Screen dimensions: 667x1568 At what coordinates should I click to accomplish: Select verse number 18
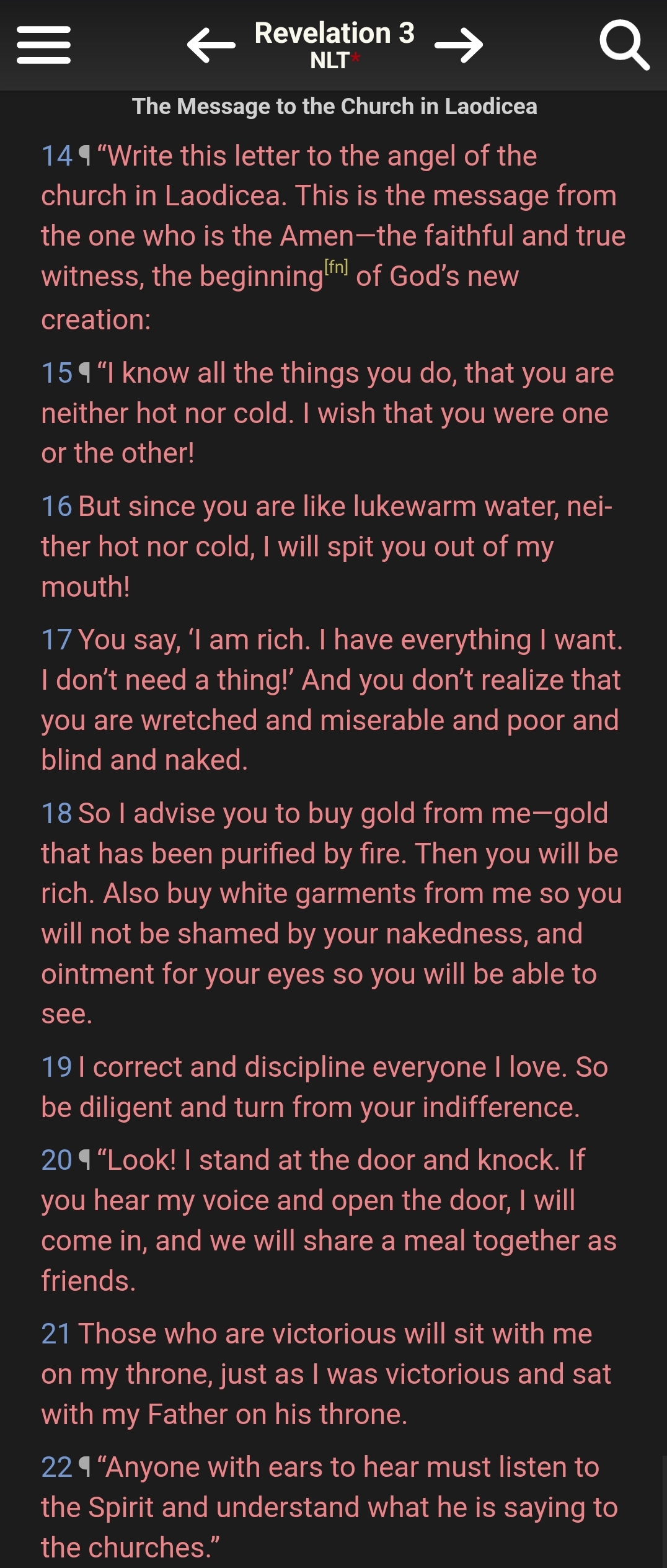57,814
